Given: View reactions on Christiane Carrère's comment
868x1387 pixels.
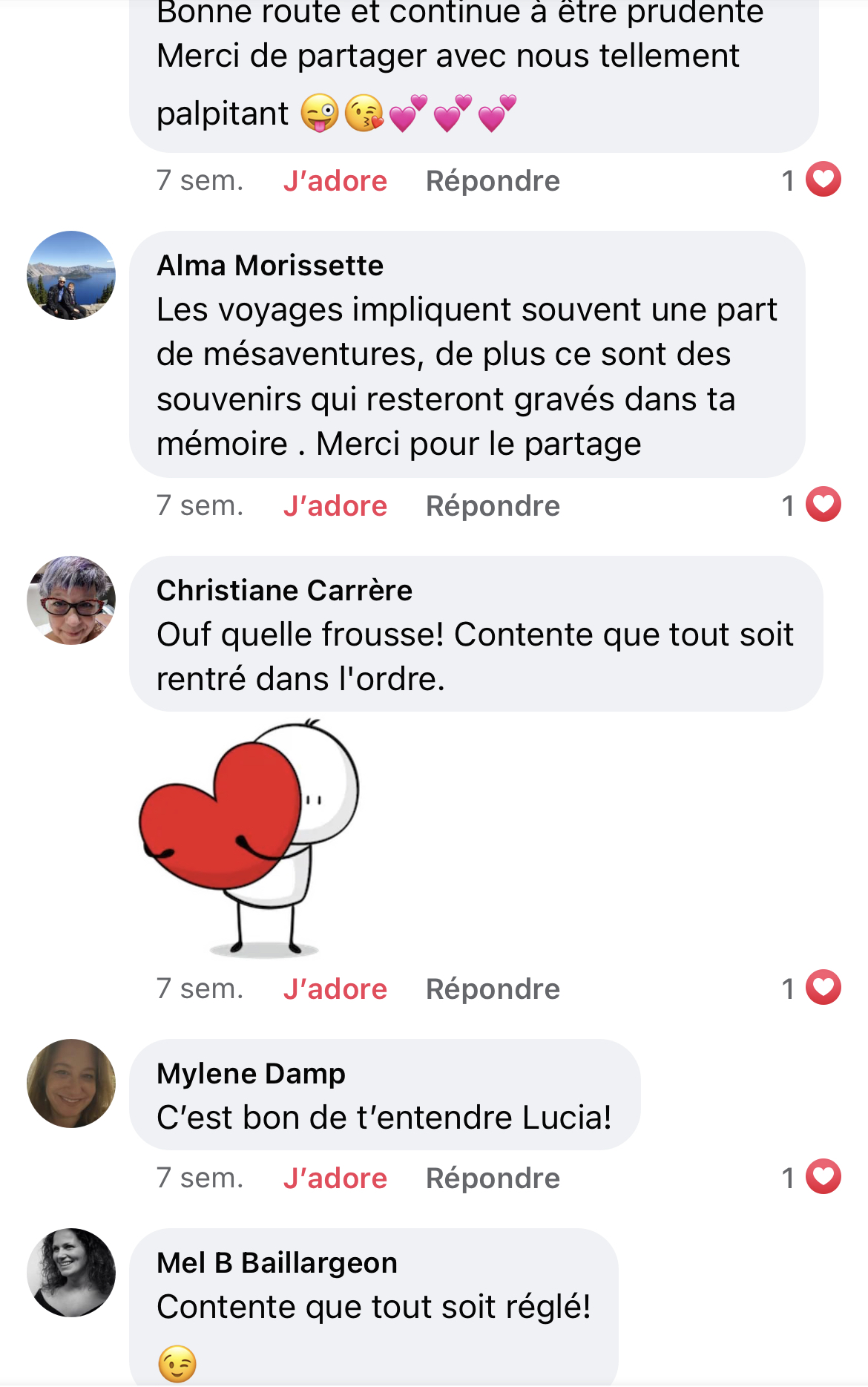Looking at the screenshot, I should [812, 988].
